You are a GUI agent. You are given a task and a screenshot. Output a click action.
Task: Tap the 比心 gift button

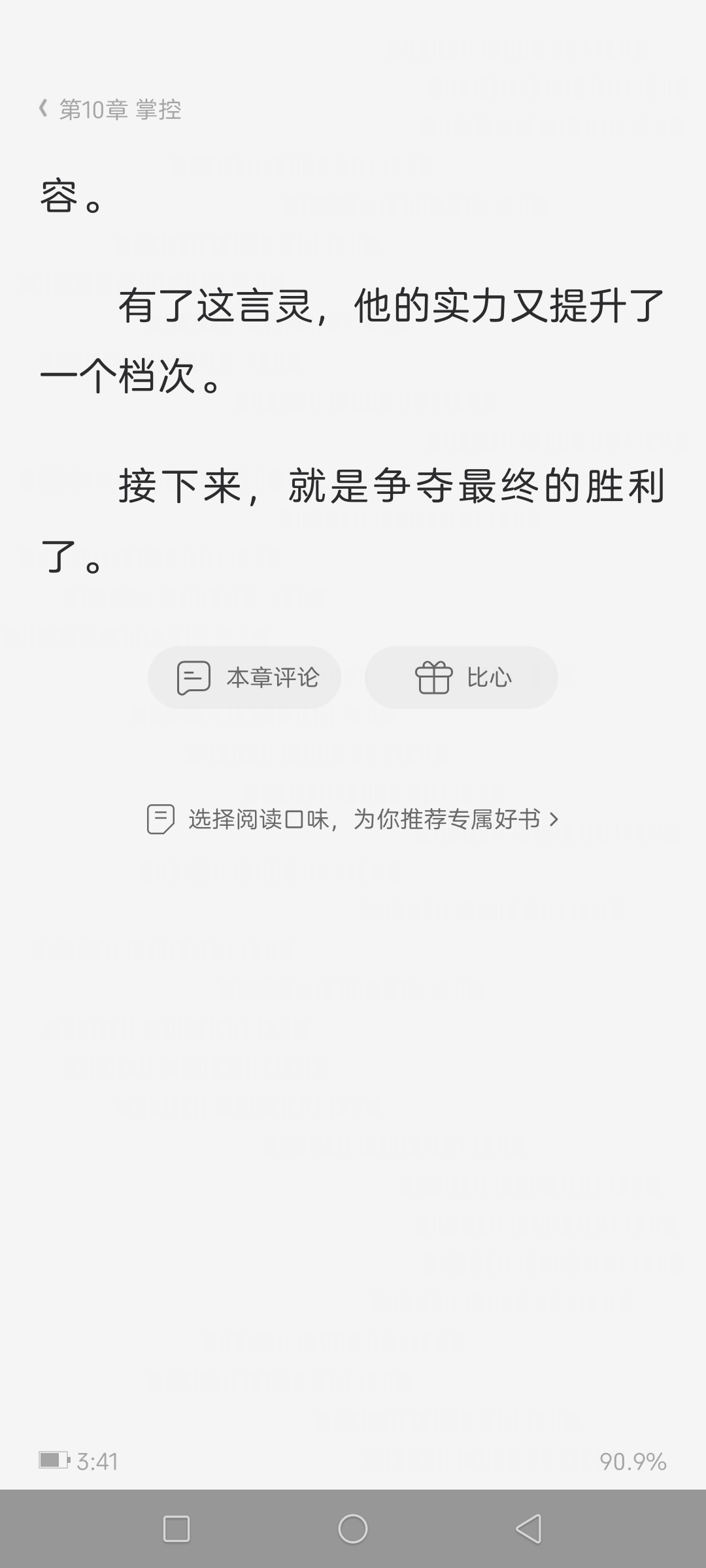pyautogui.click(x=462, y=678)
